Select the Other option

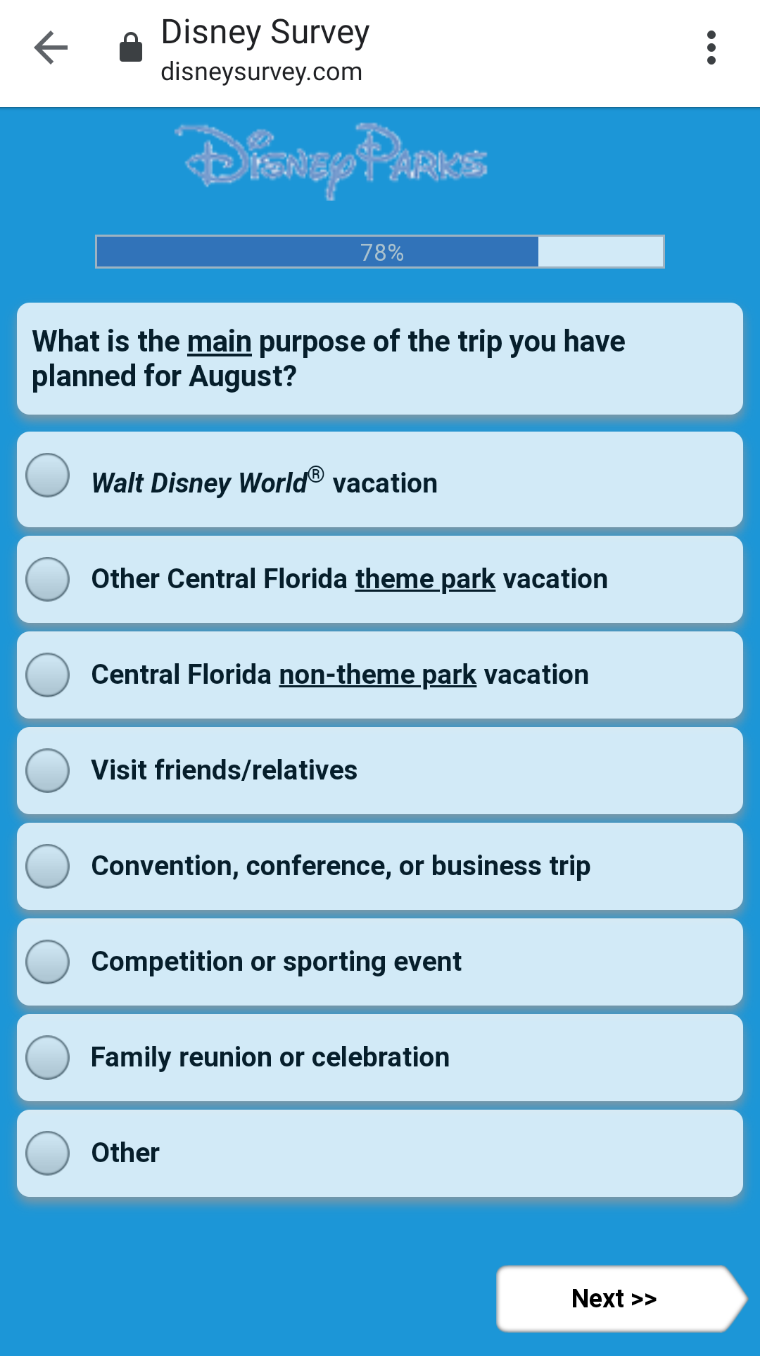[x=48, y=1153]
